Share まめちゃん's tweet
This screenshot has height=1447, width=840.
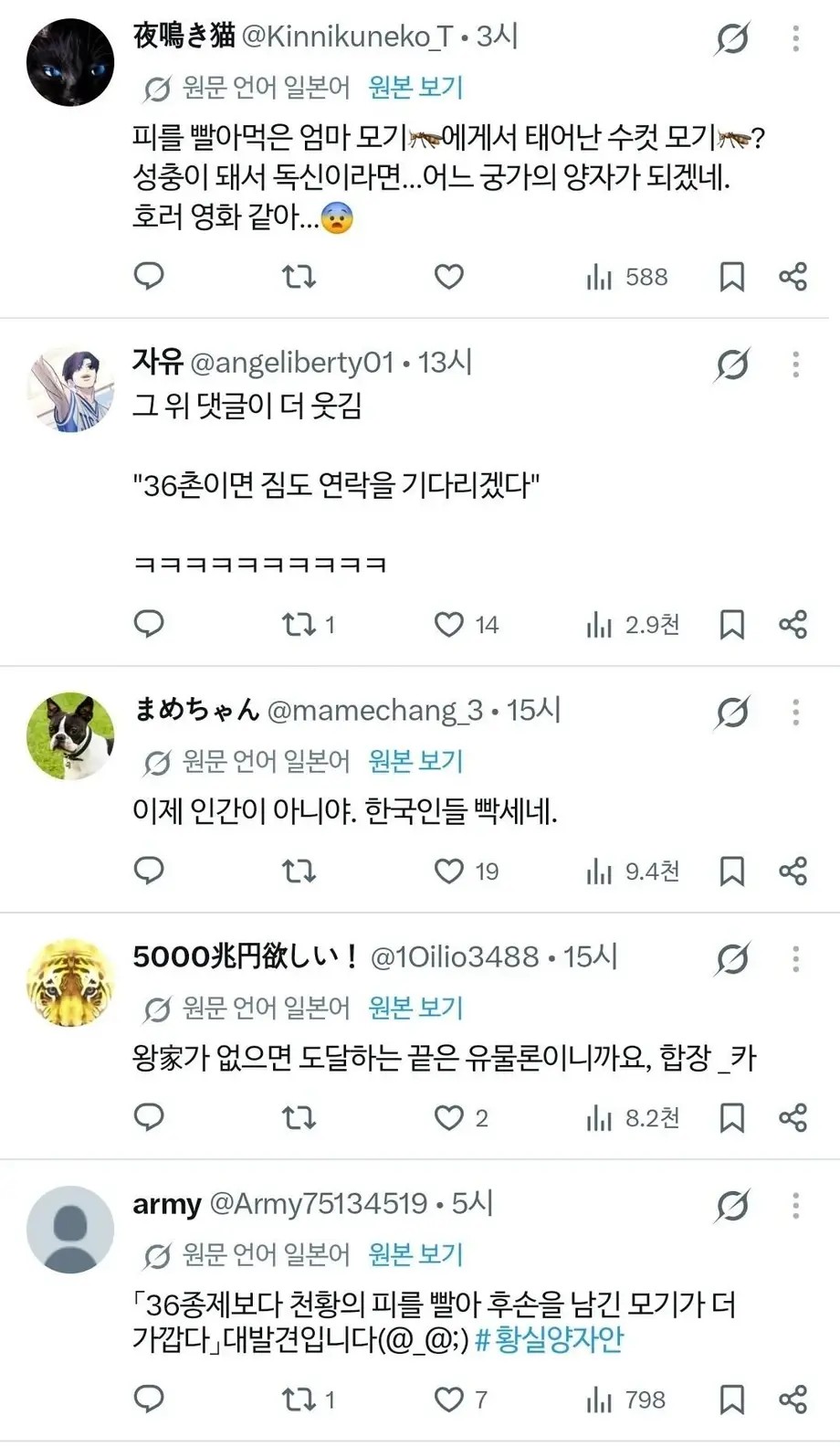[x=793, y=871]
